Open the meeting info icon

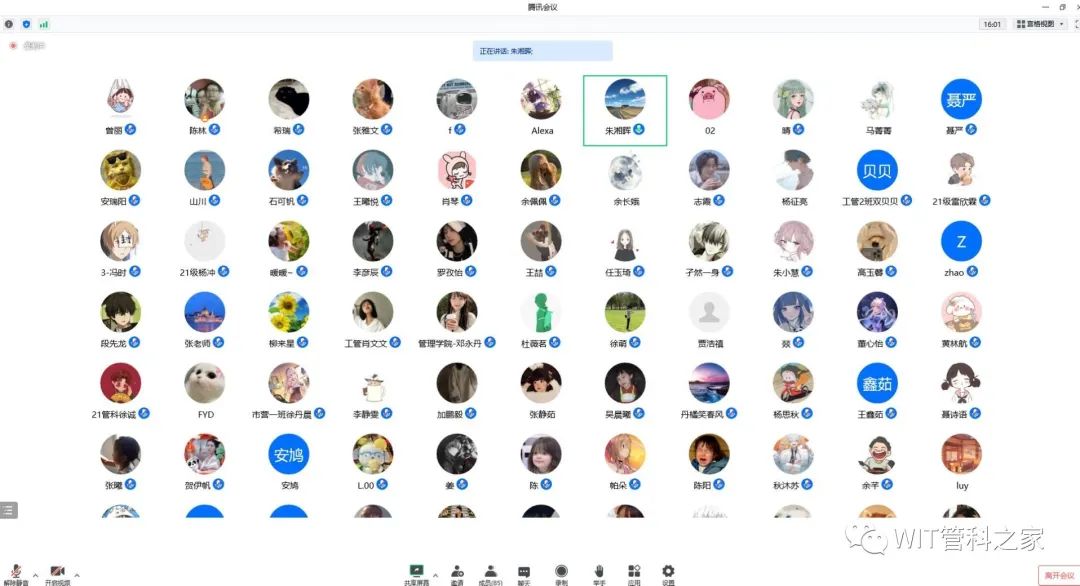click(x=9, y=24)
